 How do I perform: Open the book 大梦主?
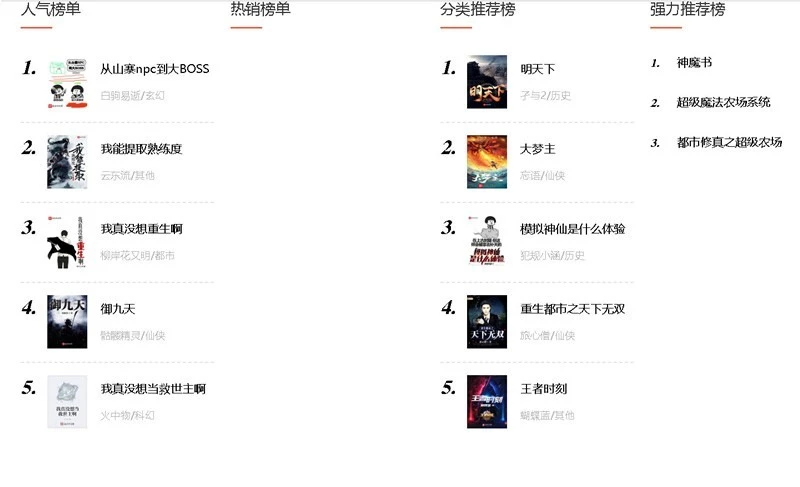(537, 149)
